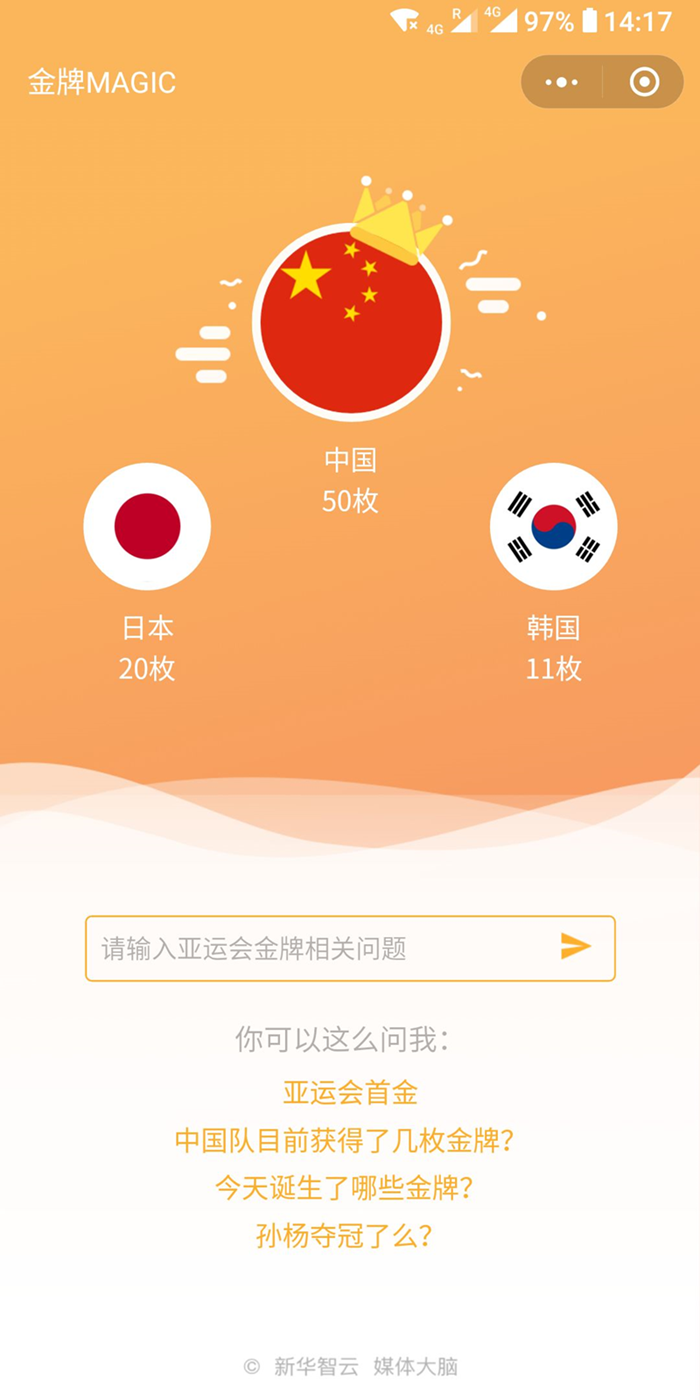700x1400 pixels.
Task: Ask 今天诞生了哪些金牌?
Action: pyautogui.click(x=343, y=1188)
